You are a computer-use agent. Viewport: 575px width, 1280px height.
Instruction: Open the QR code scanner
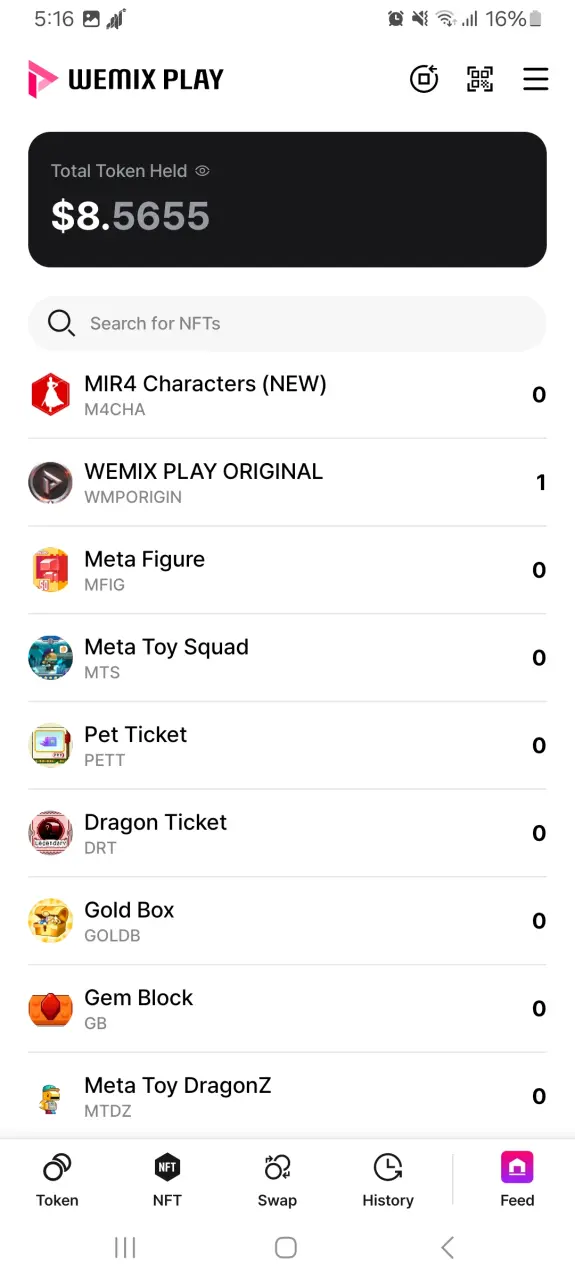pyautogui.click(x=480, y=79)
